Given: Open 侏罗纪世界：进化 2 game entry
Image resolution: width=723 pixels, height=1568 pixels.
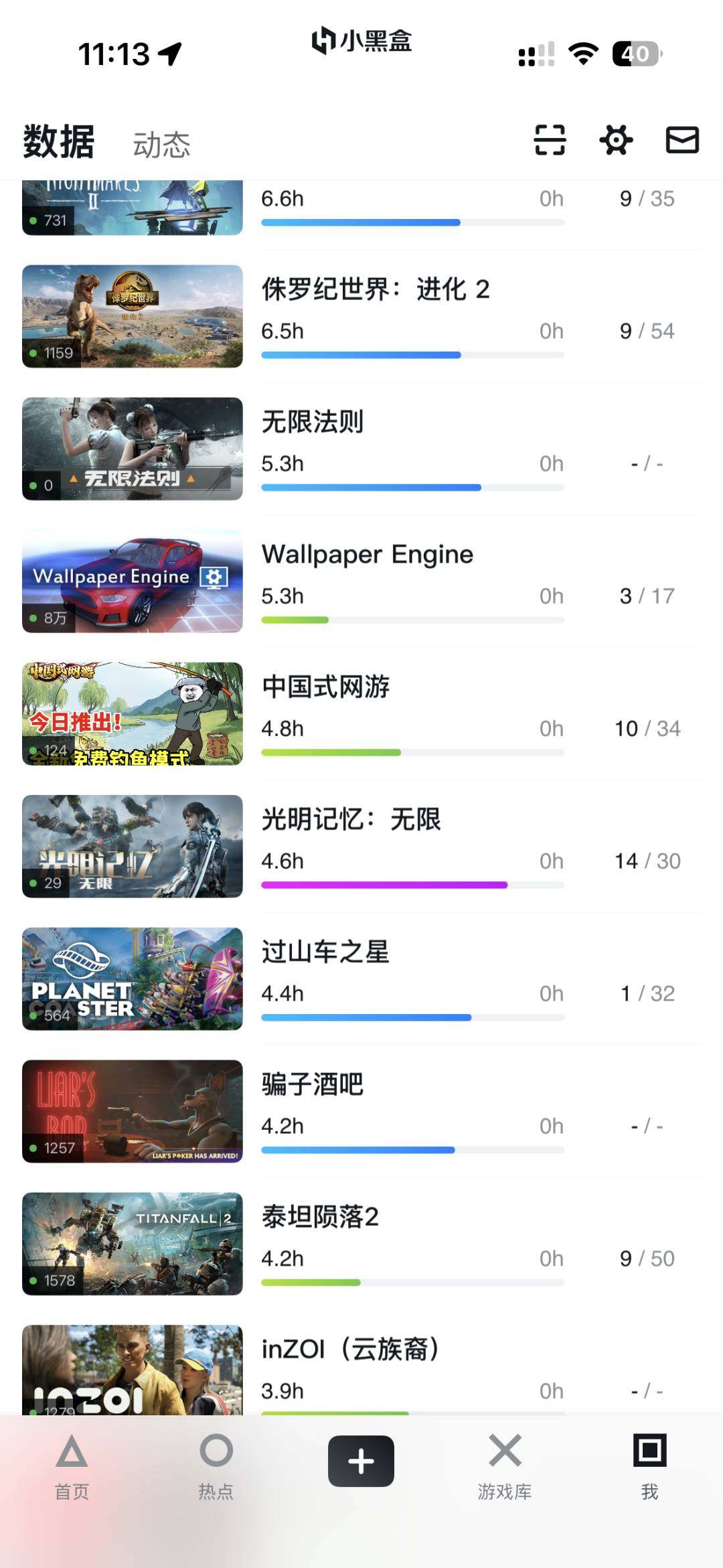Looking at the screenshot, I should [376, 289].
